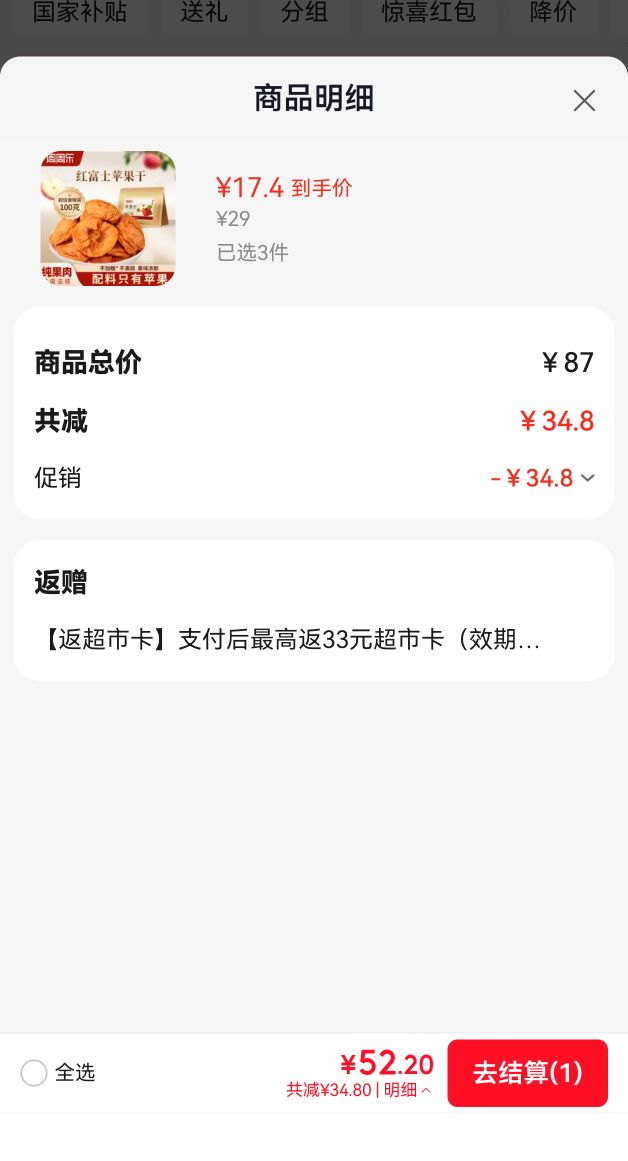The height and width of the screenshot is (1161, 628).
Task: Tap 去结算(1) to check out
Action: pos(527,1073)
